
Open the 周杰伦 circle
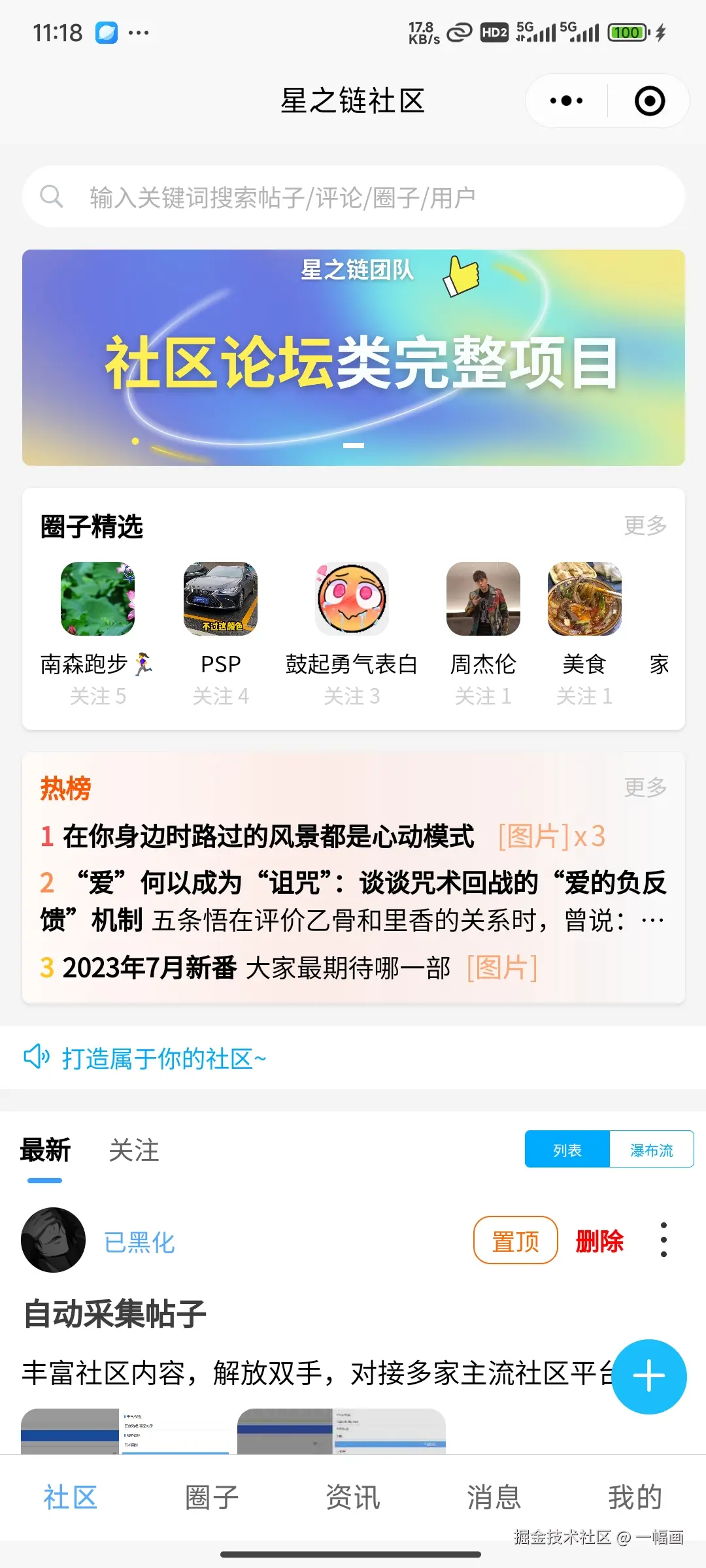pyautogui.click(x=483, y=599)
